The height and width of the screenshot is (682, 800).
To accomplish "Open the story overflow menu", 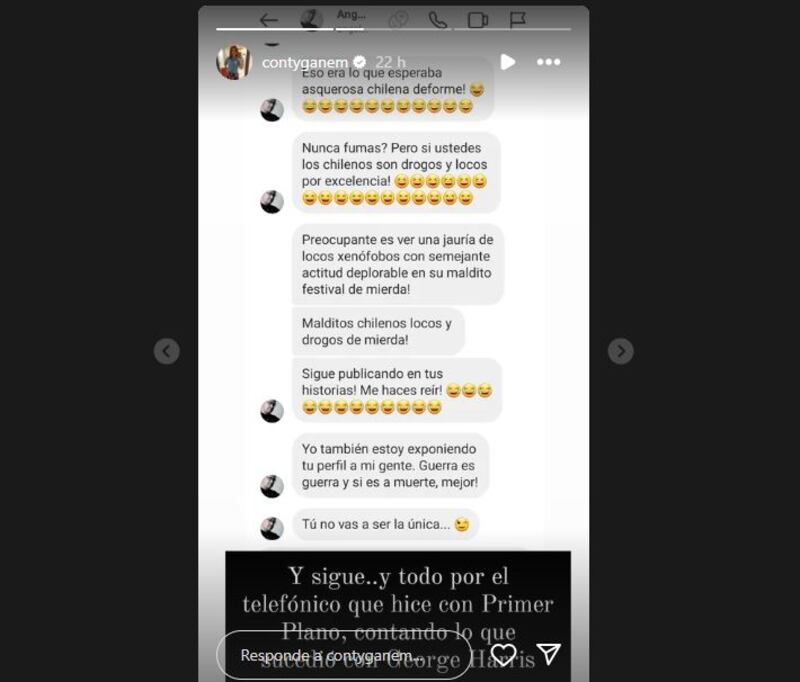I will (x=548, y=62).
